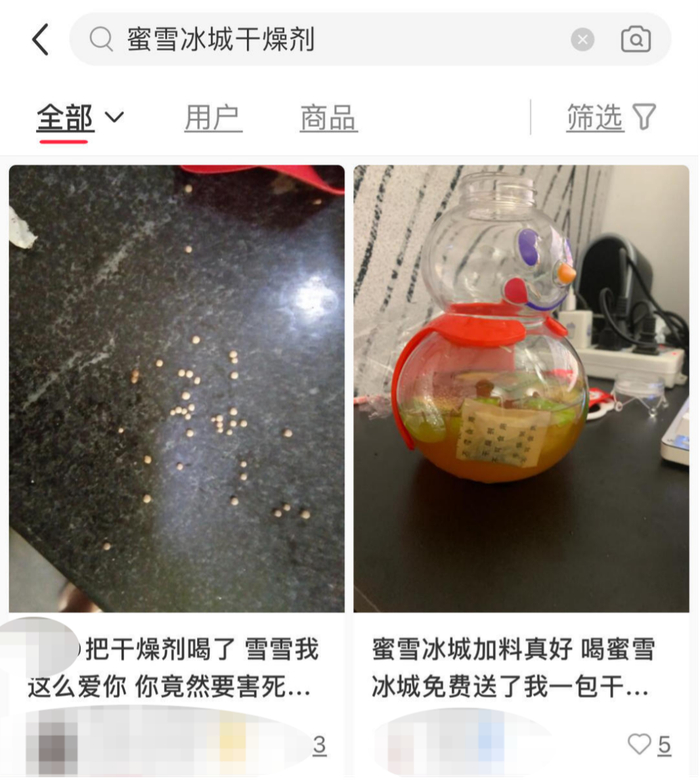Open the post 蜜雪冰城加料真好

(x=521, y=390)
